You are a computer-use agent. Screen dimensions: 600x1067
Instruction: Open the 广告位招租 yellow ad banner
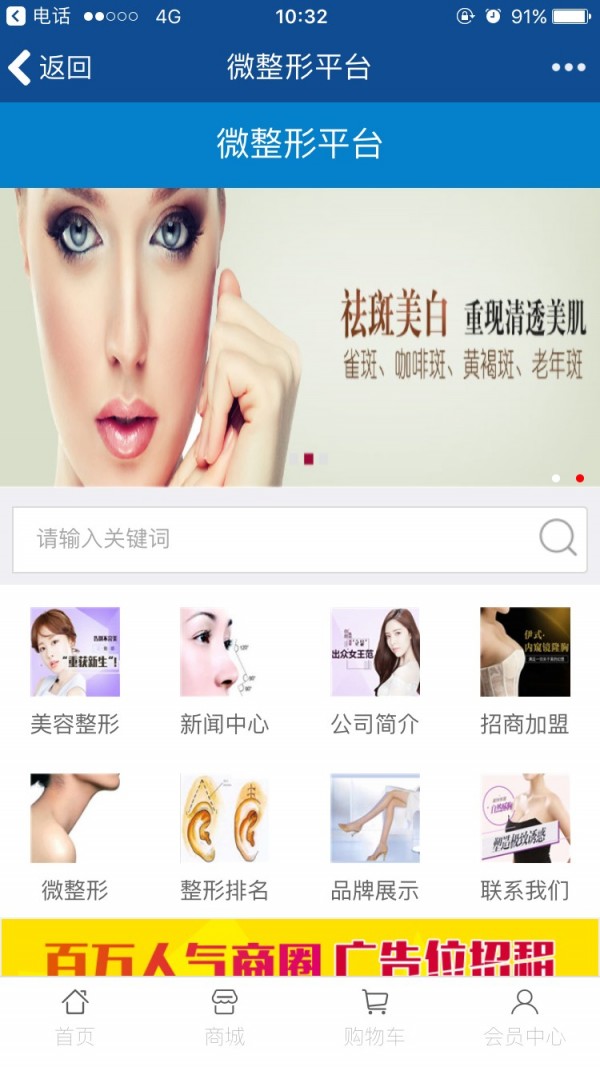coord(300,948)
